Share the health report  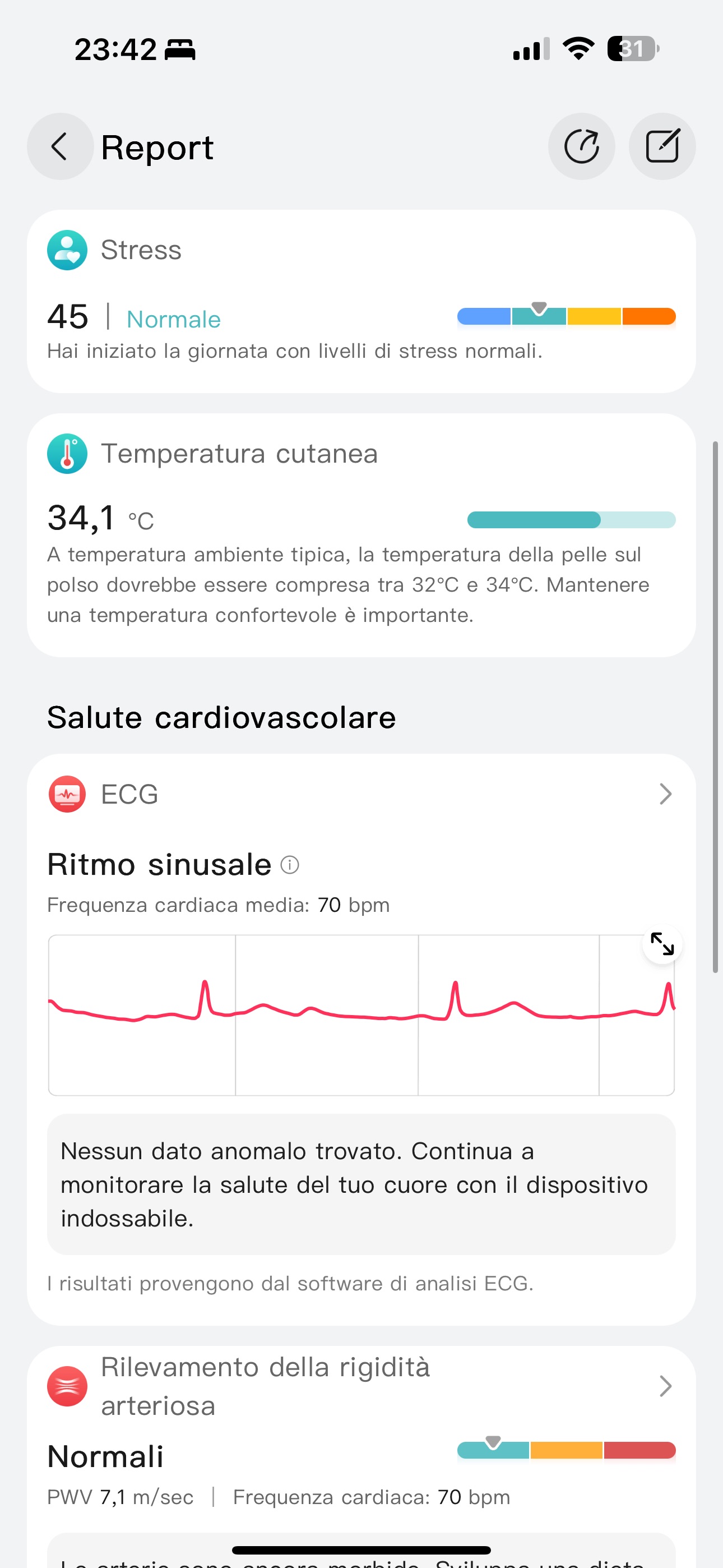pos(581,147)
